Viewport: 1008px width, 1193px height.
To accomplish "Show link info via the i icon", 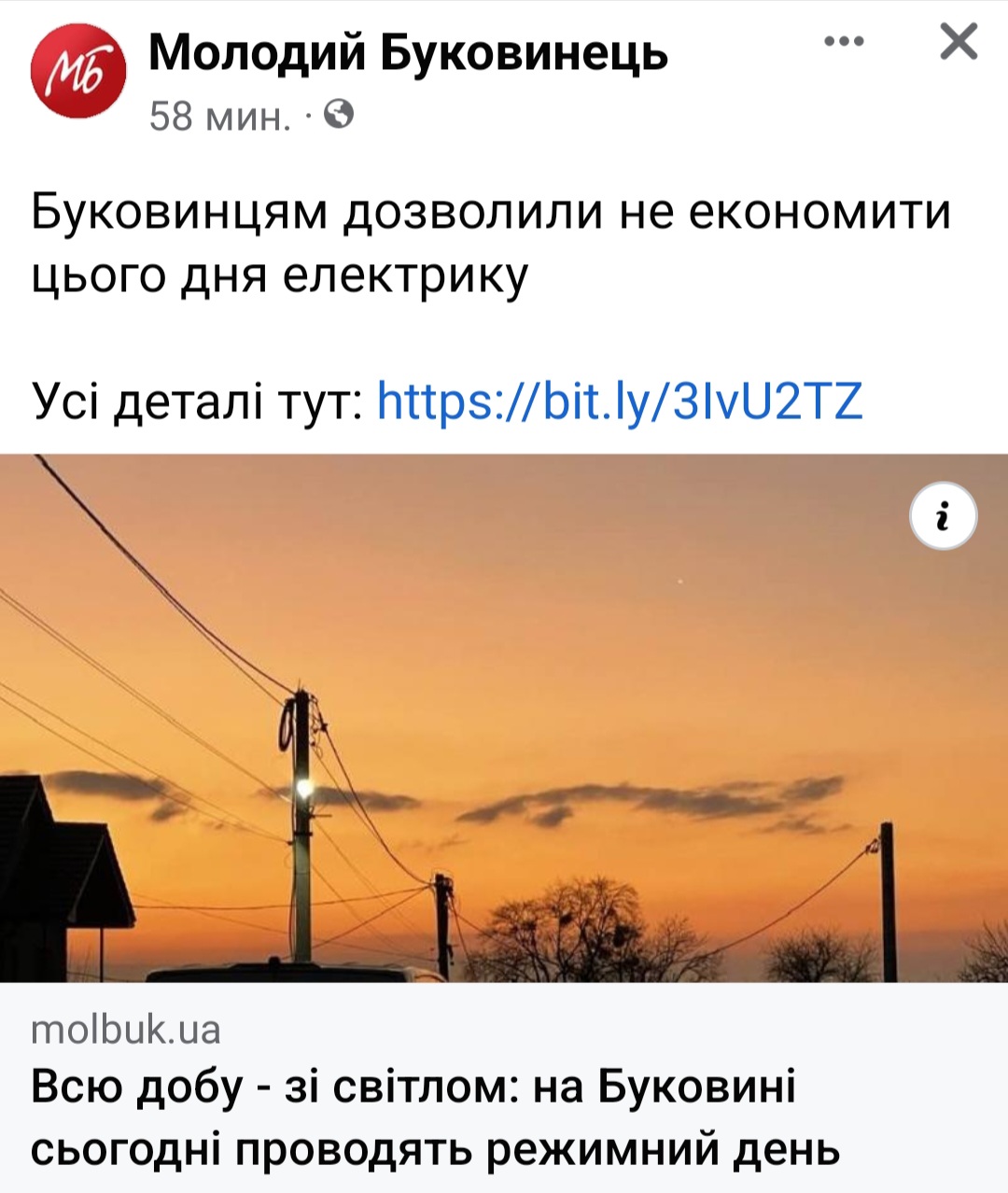I will (x=943, y=516).
